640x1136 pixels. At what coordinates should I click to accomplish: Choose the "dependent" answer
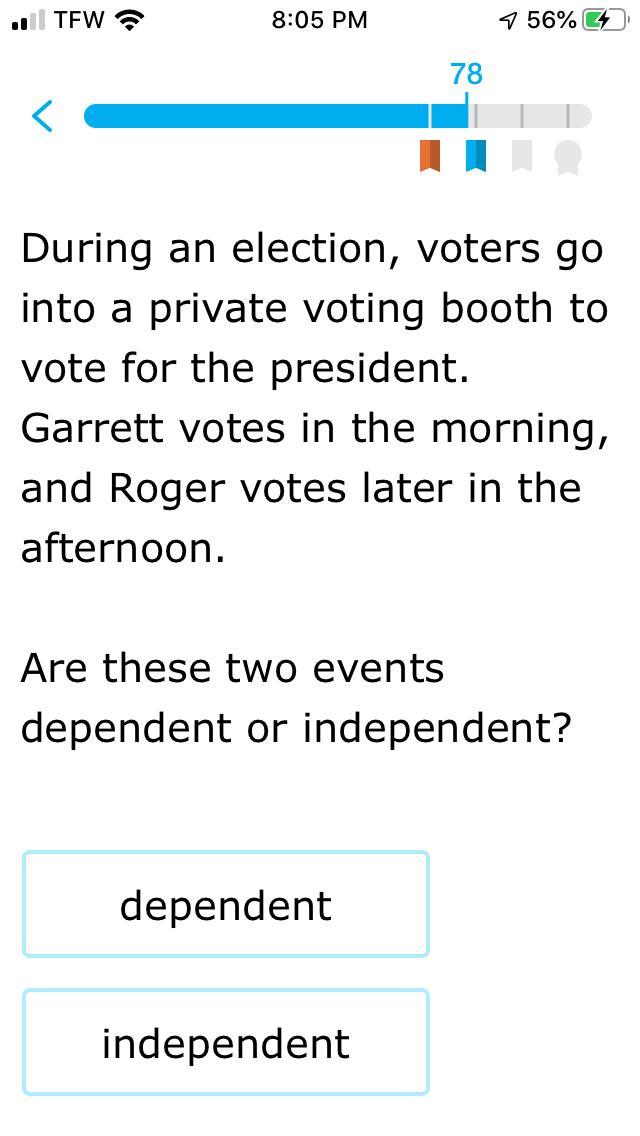tap(226, 905)
